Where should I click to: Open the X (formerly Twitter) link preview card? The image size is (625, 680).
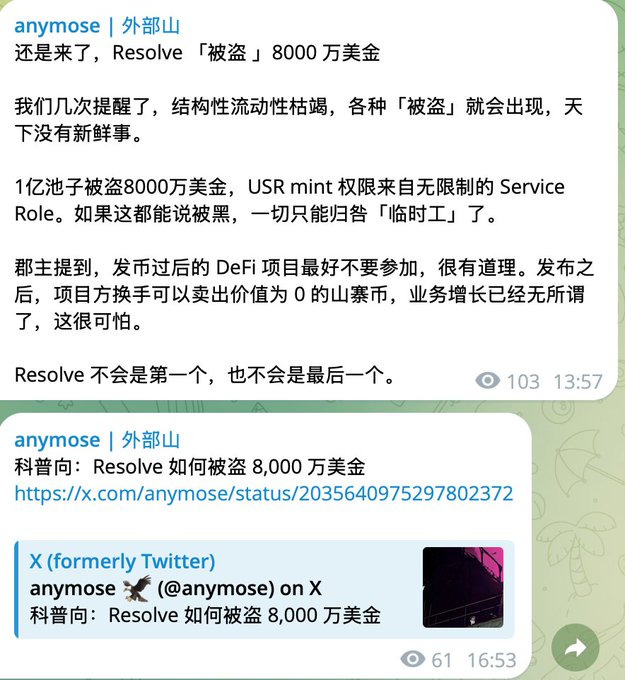205,588
